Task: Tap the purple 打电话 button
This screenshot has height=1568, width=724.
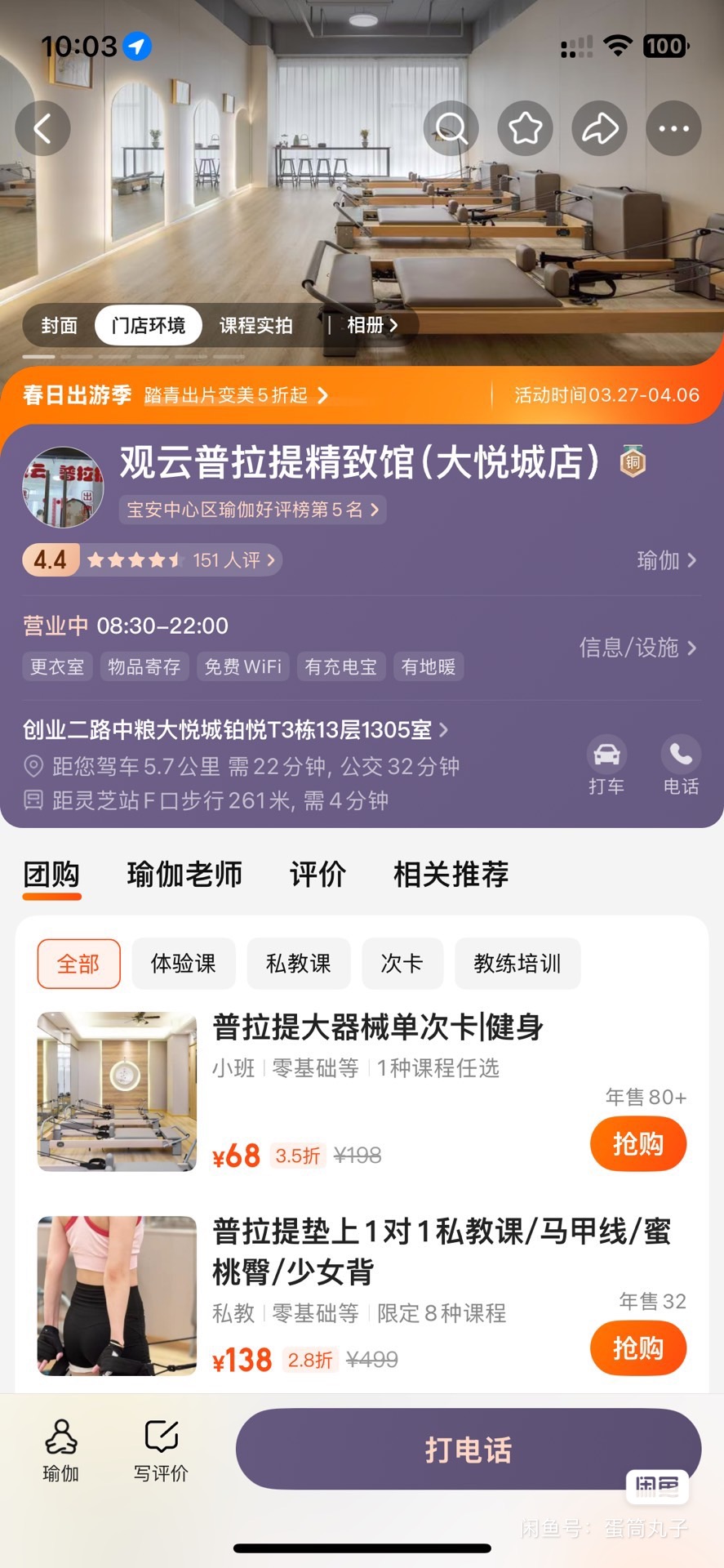Action: click(469, 1450)
